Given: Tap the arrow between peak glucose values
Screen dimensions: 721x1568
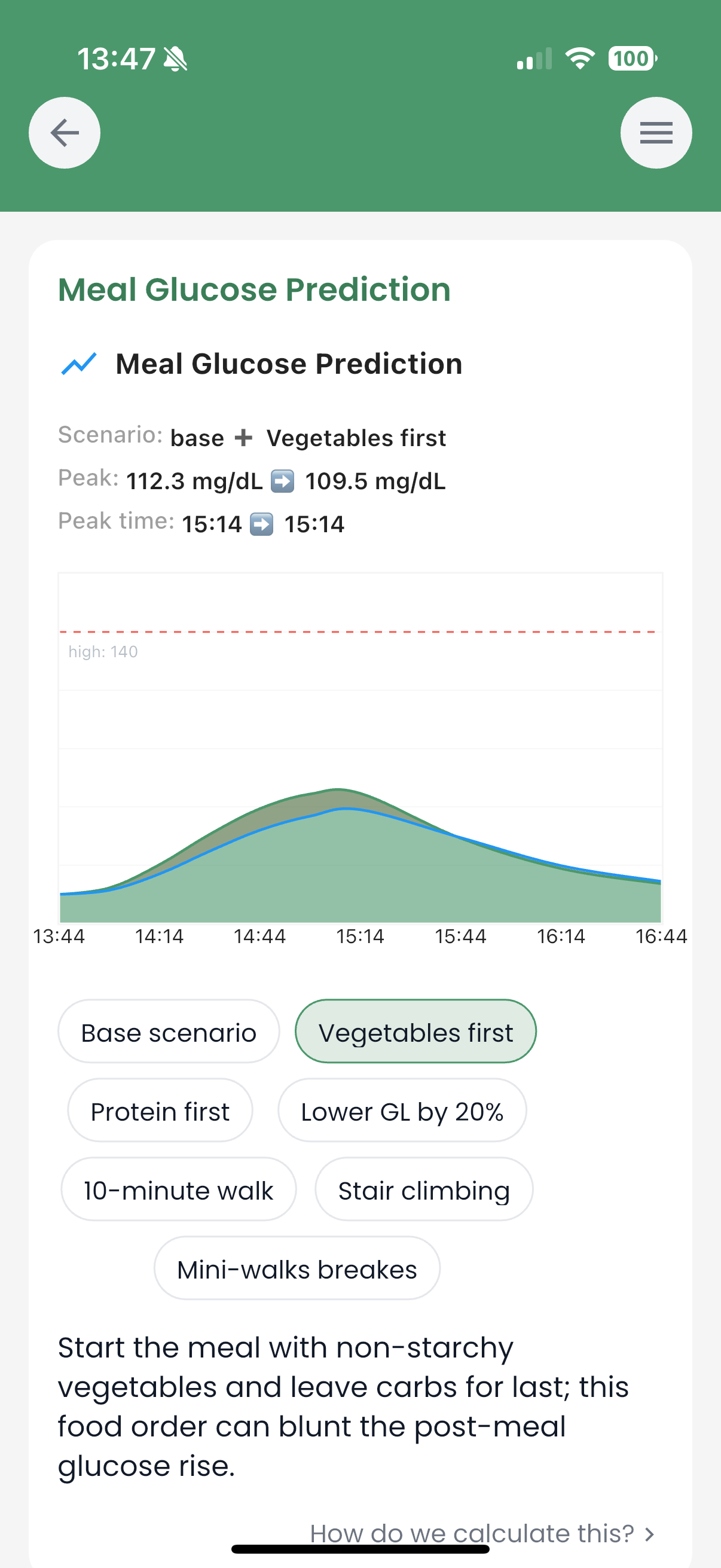Looking at the screenshot, I should pos(283,480).
